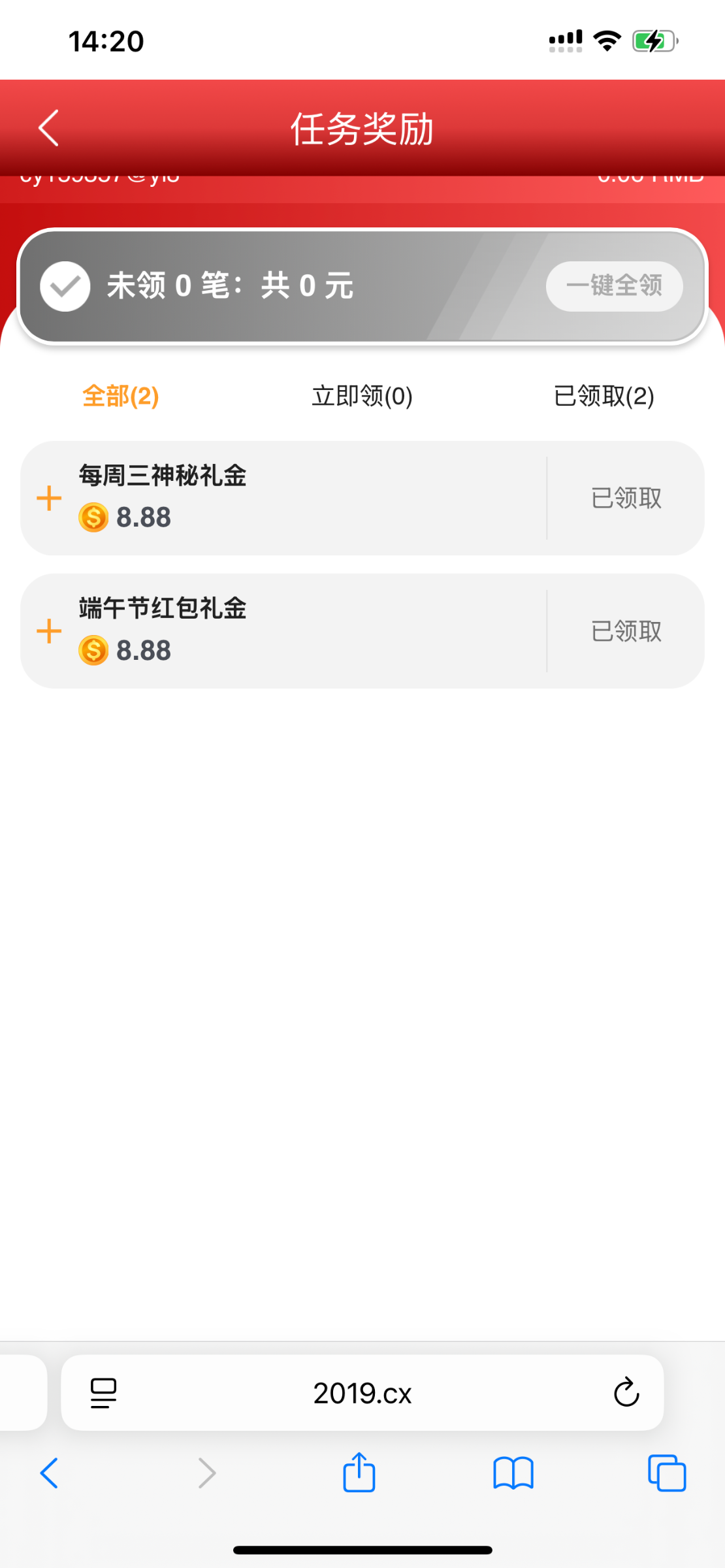The height and width of the screenshot is (1568, 725).
Task: Open the browser page settings menu
Action: [x=103, y=1393]
